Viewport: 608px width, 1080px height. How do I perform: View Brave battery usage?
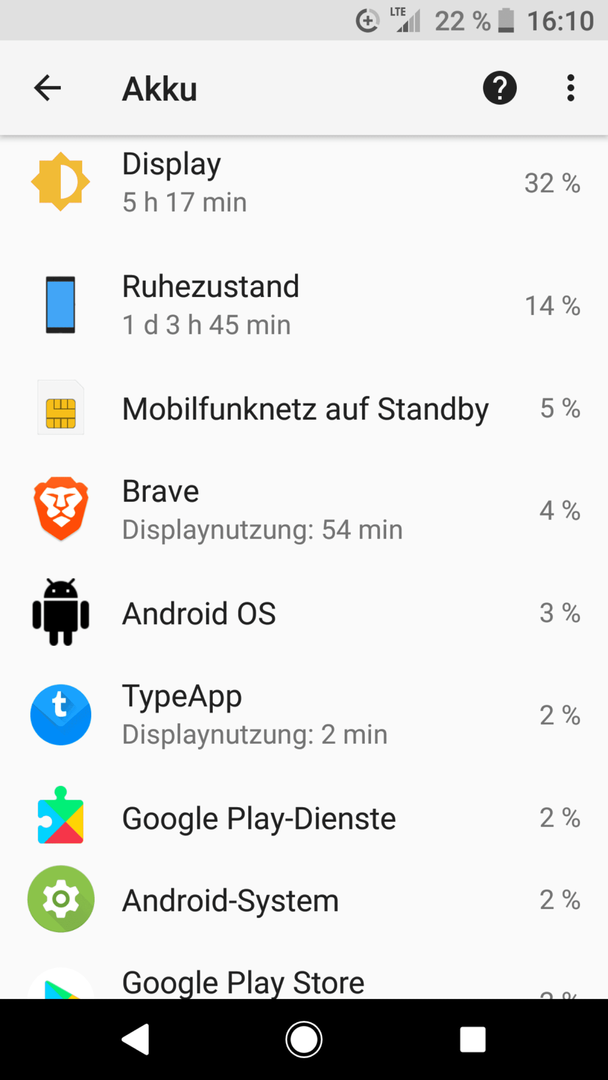coord(304,510)
